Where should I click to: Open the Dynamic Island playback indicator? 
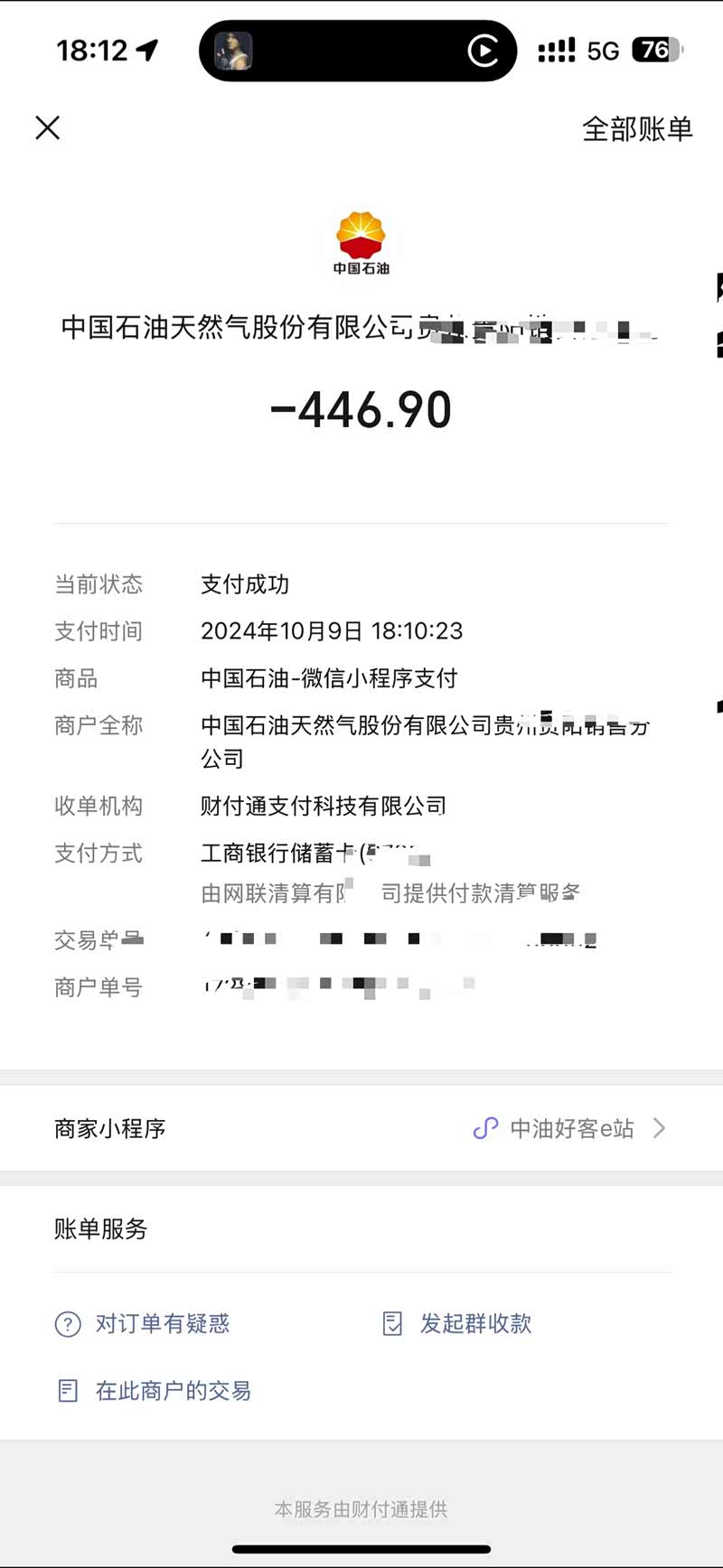pos(483,51)
